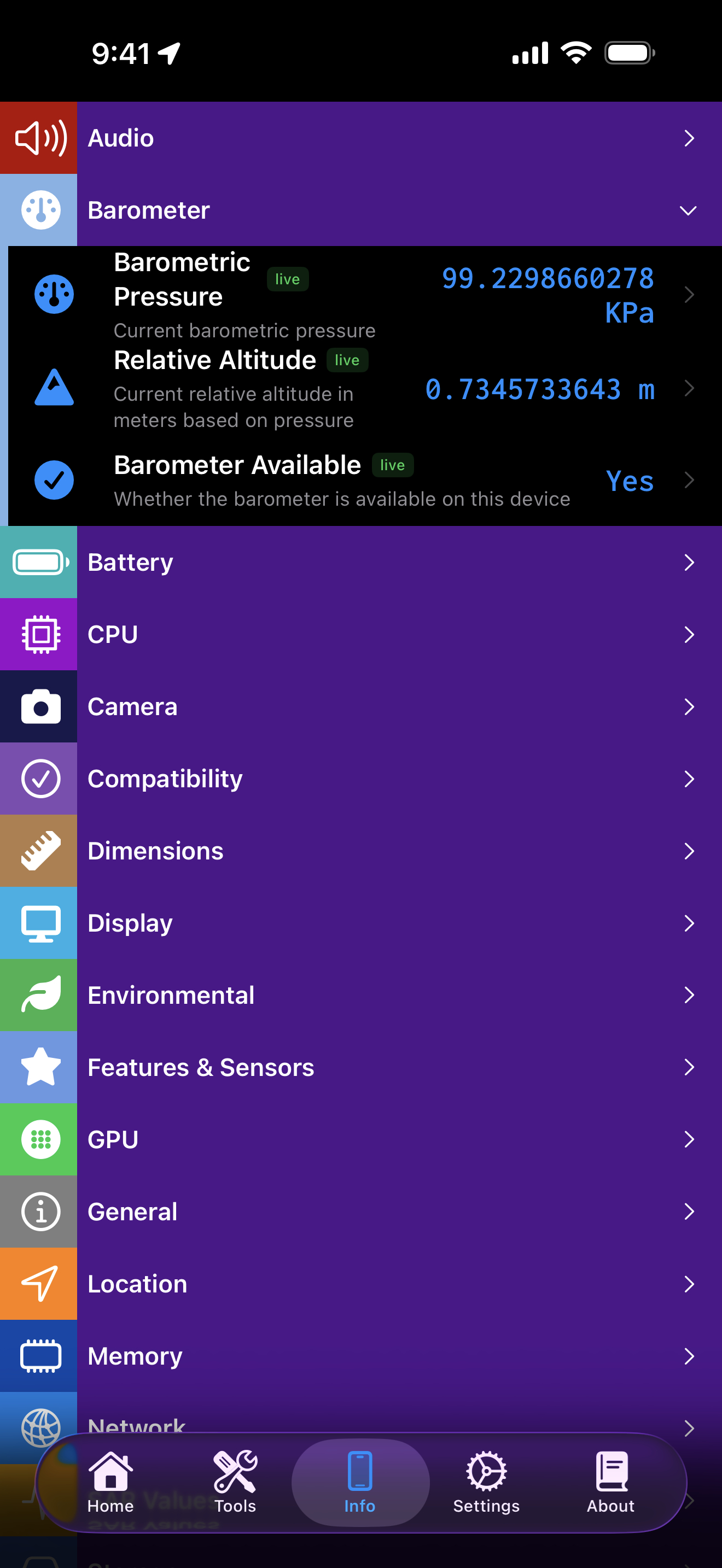Viewport: 722px width, 1568px height.
Task: Collapse the Barometer section chevron
Action: [x=689, y=210]
